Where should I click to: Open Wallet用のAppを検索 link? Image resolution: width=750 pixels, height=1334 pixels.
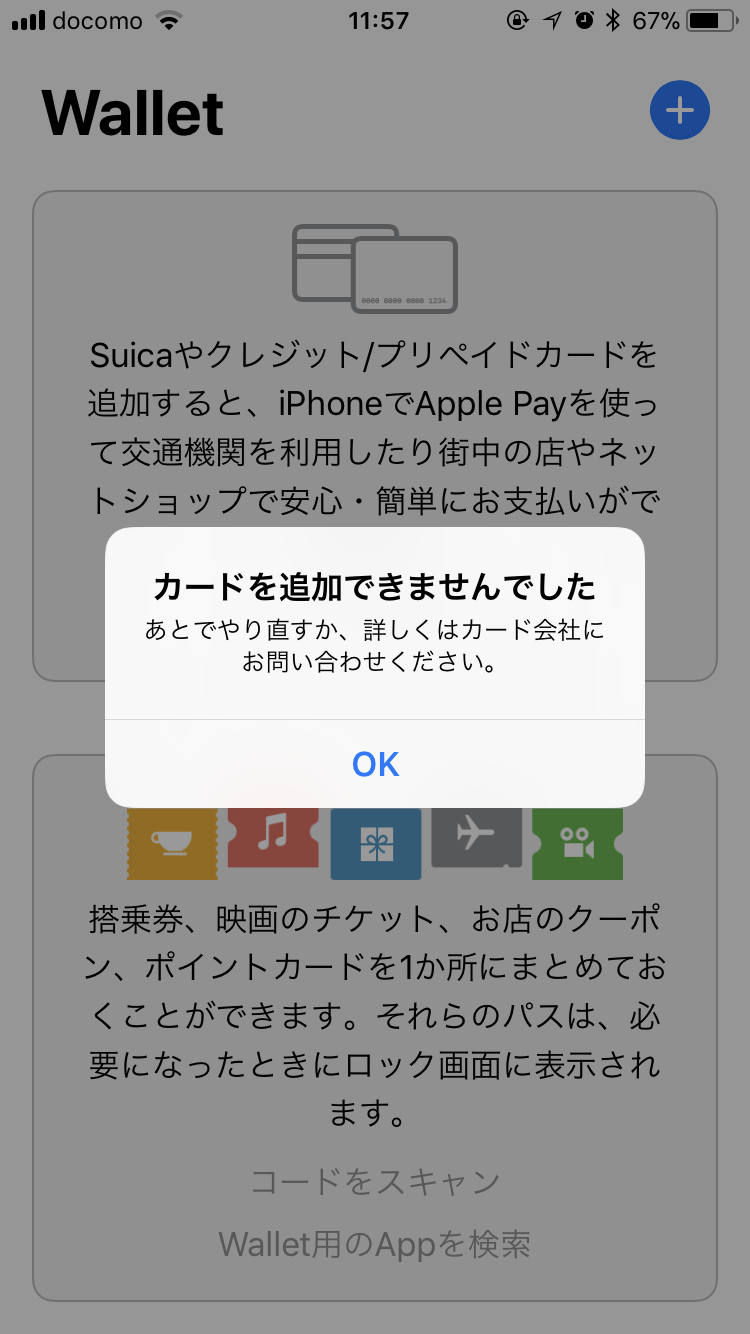tap(375, 1244)
